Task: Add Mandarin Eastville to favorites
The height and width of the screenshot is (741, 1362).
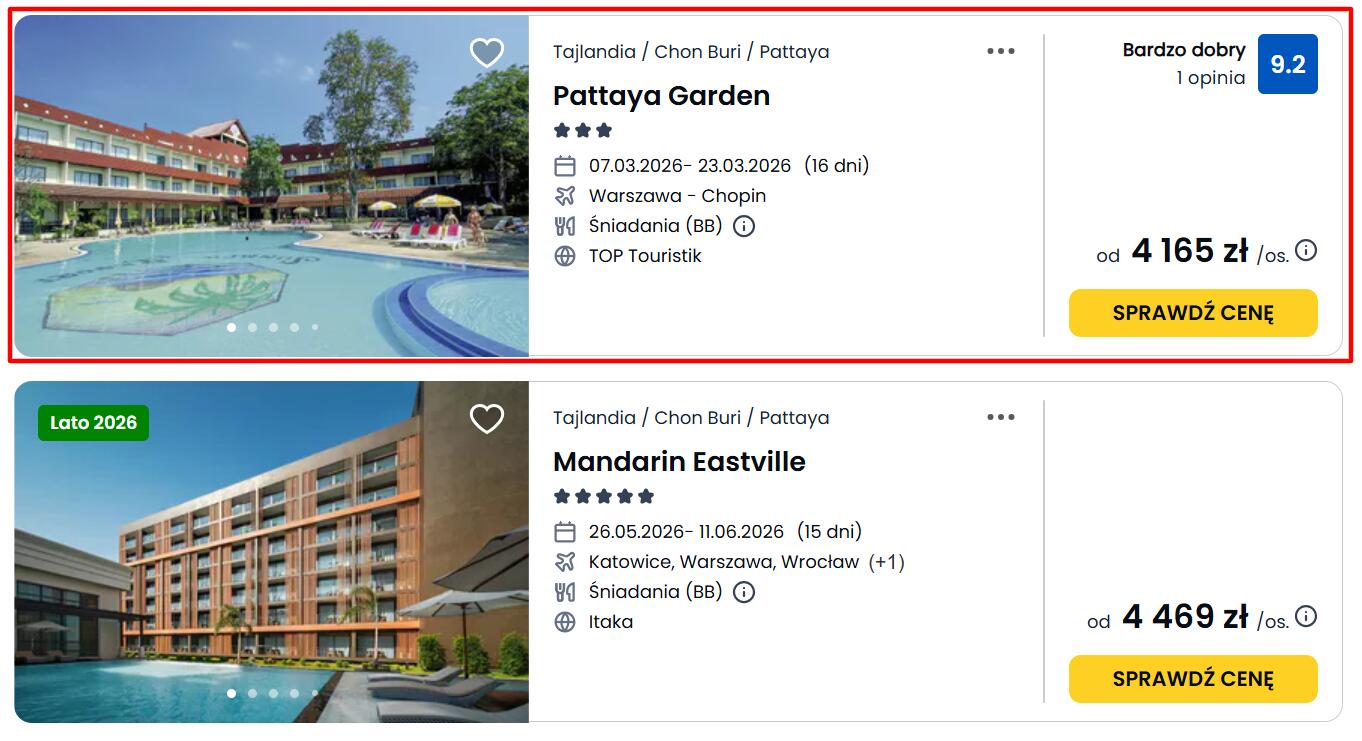Action: click(487, 419)
